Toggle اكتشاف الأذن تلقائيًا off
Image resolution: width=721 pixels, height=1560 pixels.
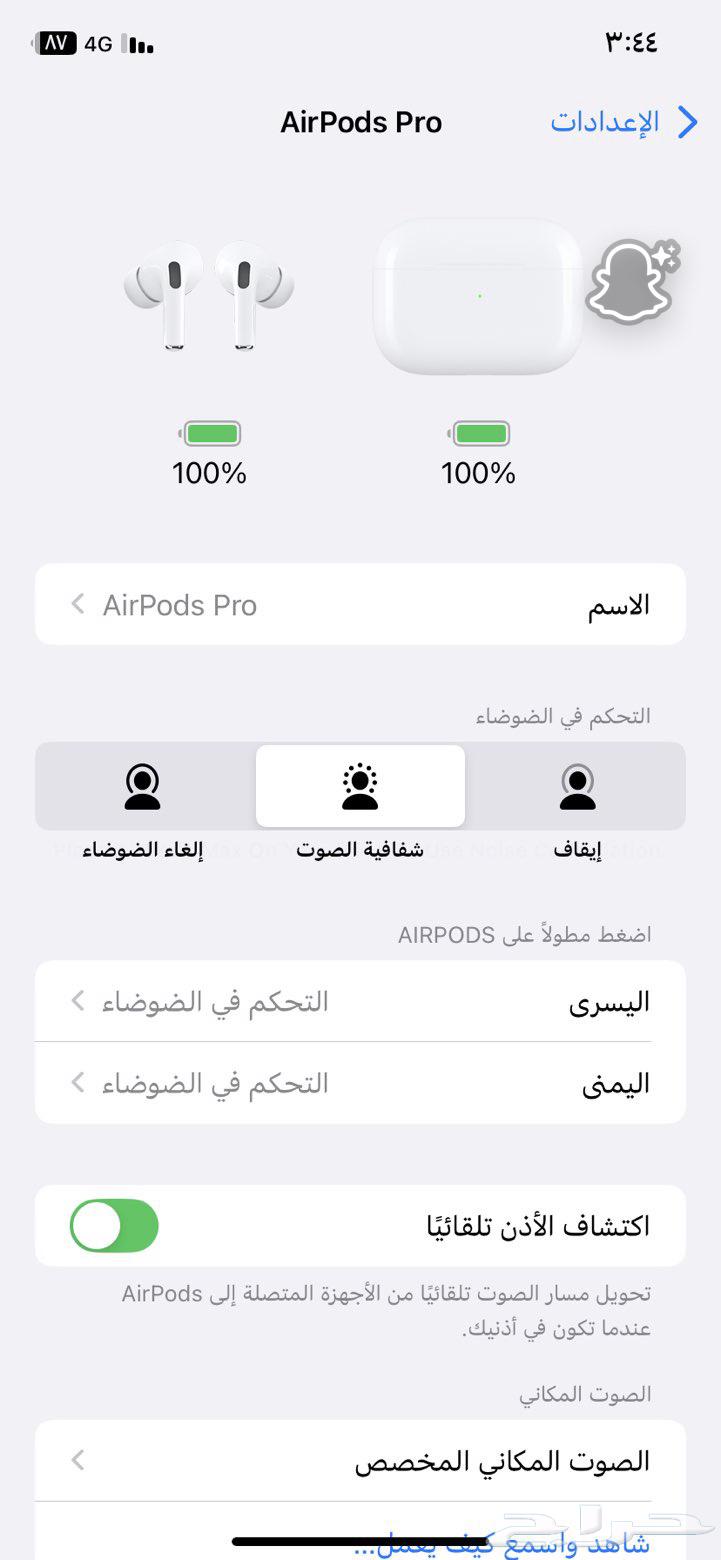tap(113, 1225)
